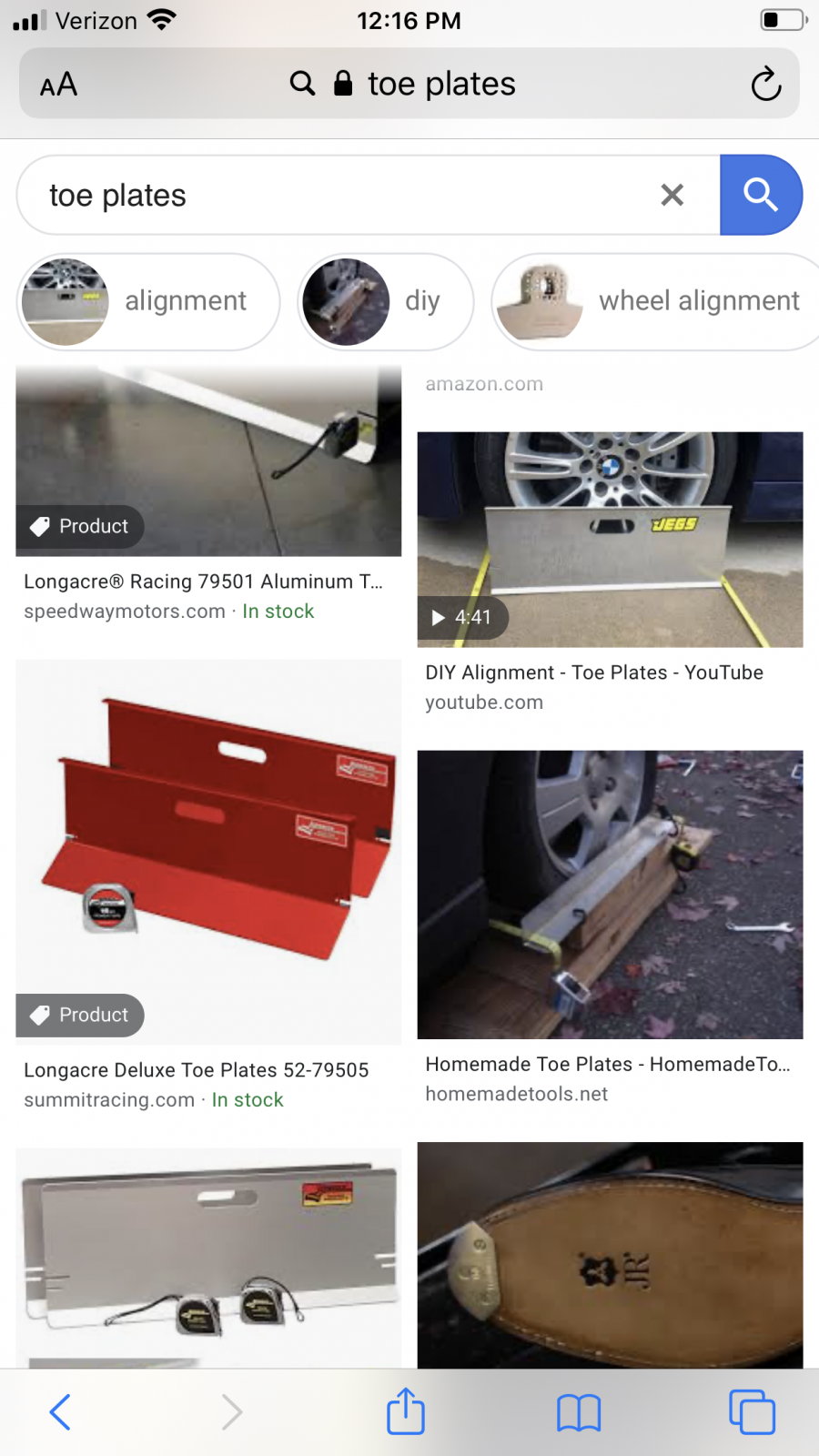Open DIY Alignment Toe Plates YouTube video
Image resolution: width=819 pixels, height=1456 pixels.
(x=609, y=539)
